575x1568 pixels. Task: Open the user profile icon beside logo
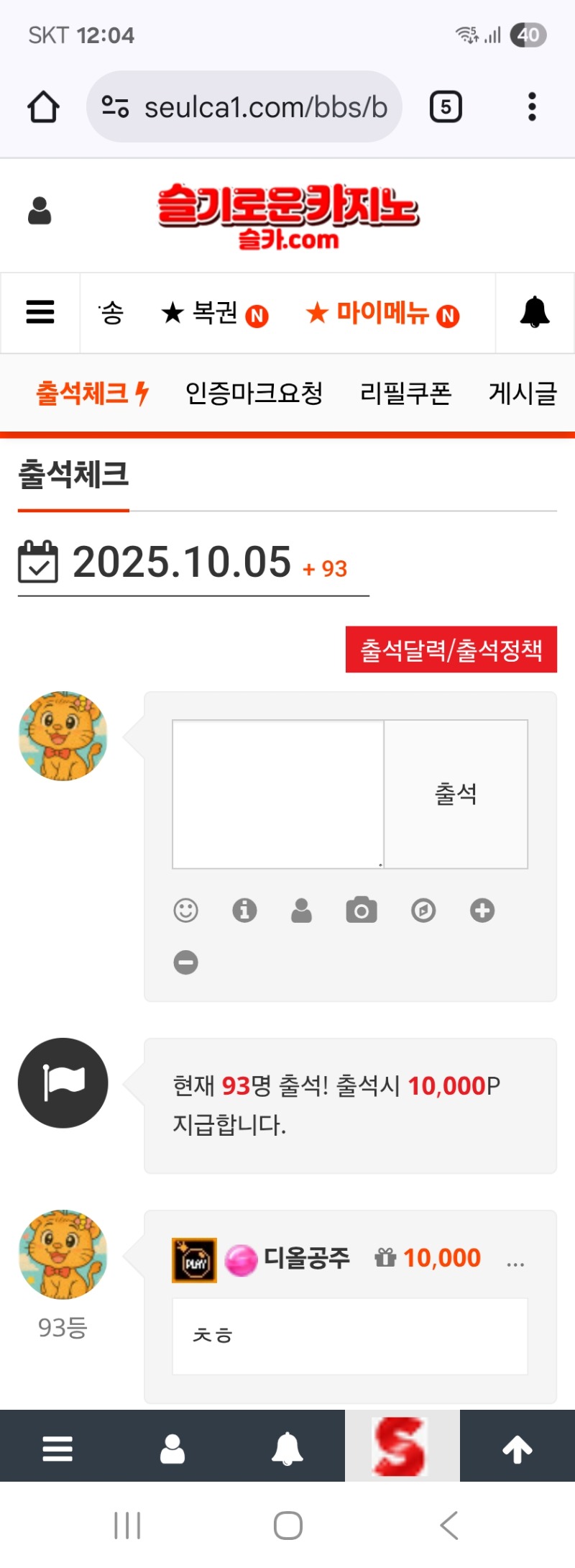coord(40,211)
